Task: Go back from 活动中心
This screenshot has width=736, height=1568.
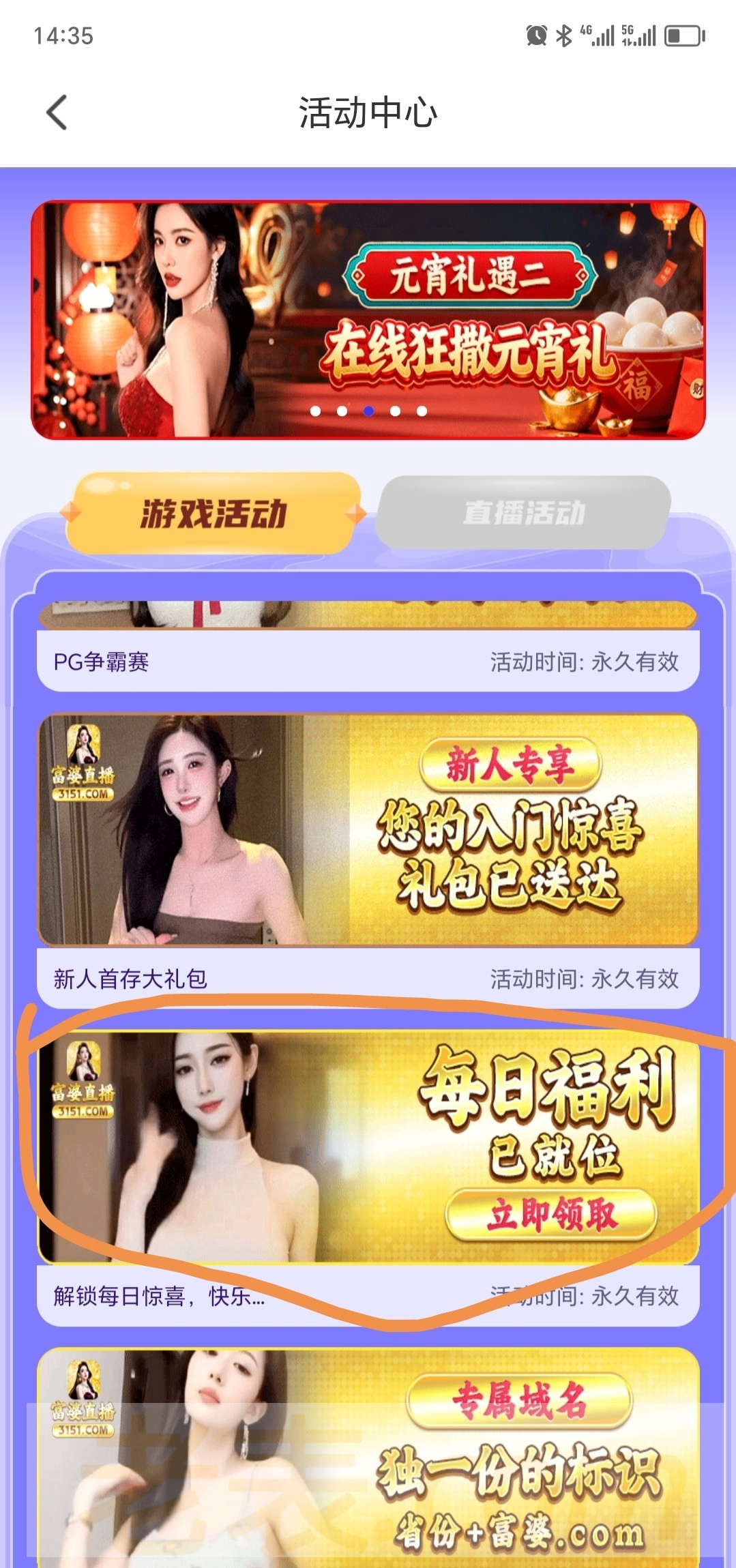Action: (x=57, y=113)
